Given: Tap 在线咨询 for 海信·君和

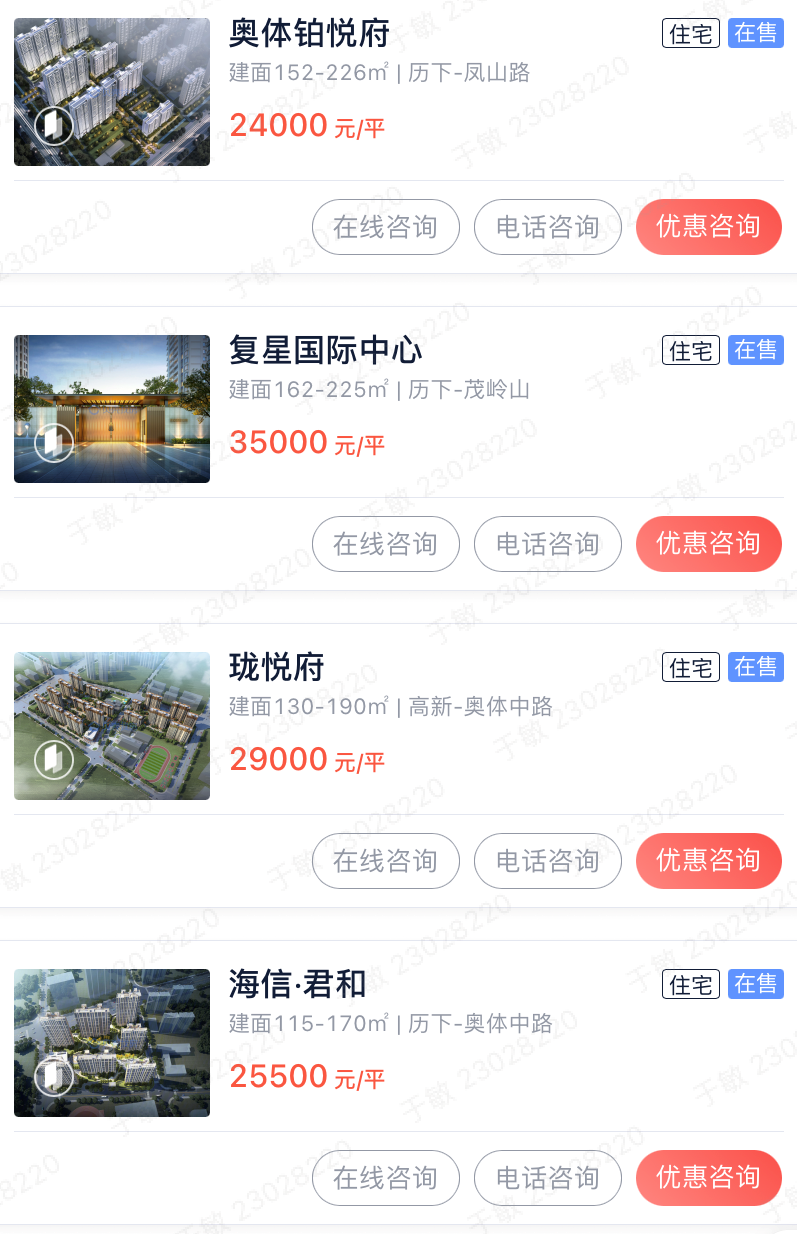Looking at the screenshot, I should point(386,1178).
